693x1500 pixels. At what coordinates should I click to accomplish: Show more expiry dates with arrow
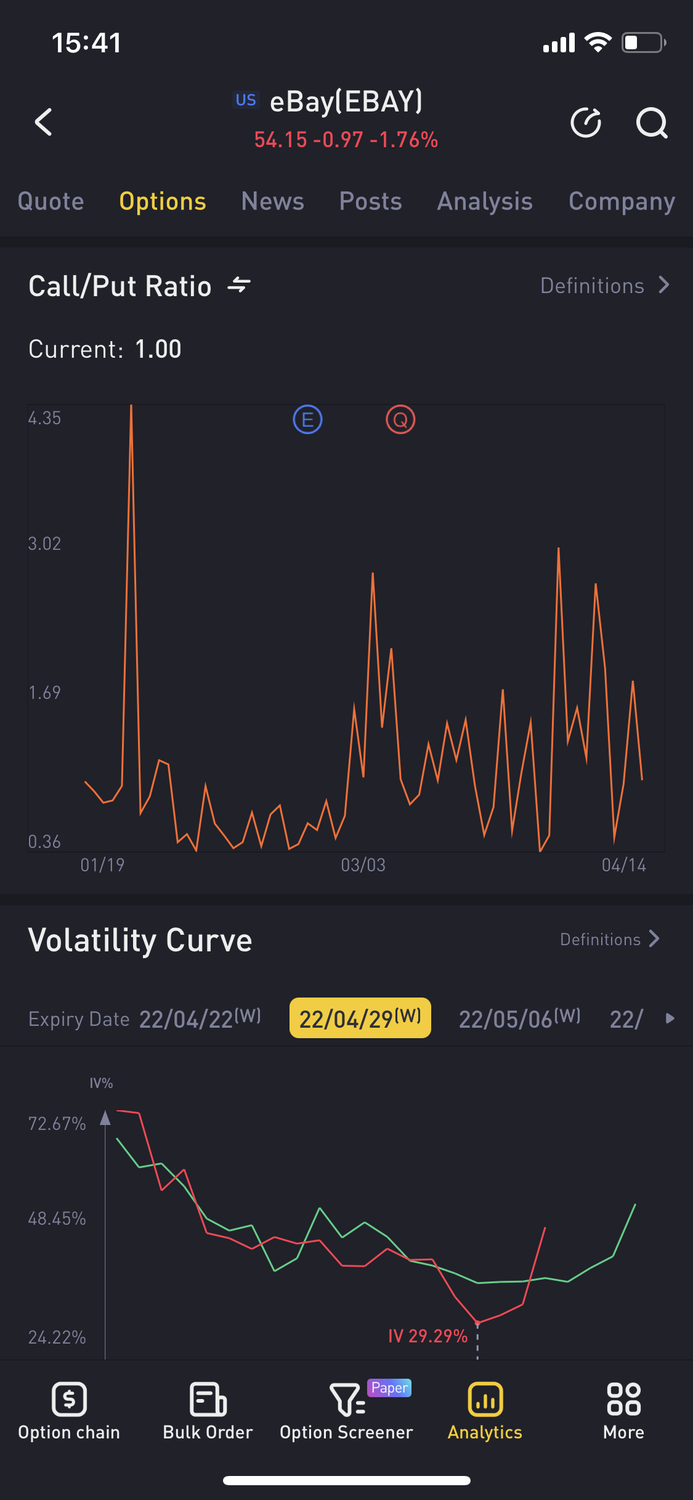click(669, 1019)
